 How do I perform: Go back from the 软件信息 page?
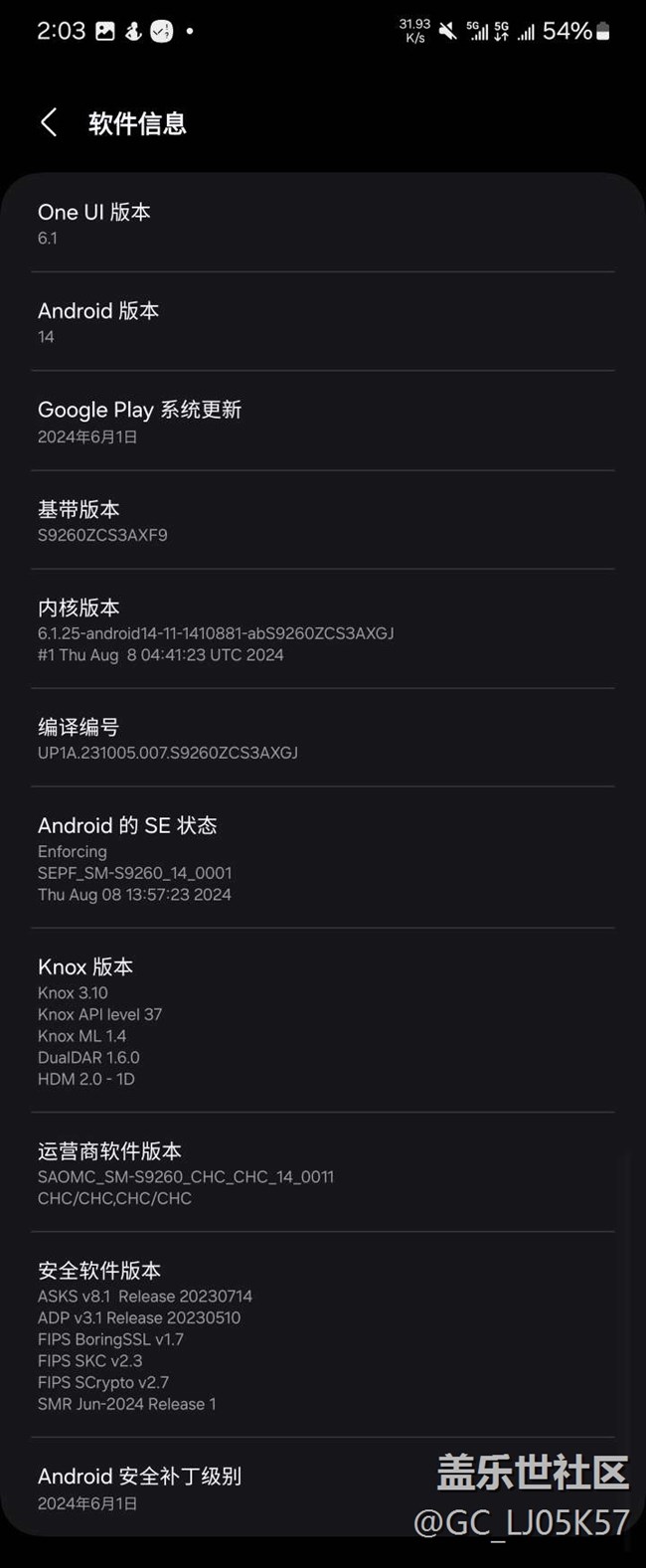49,122
